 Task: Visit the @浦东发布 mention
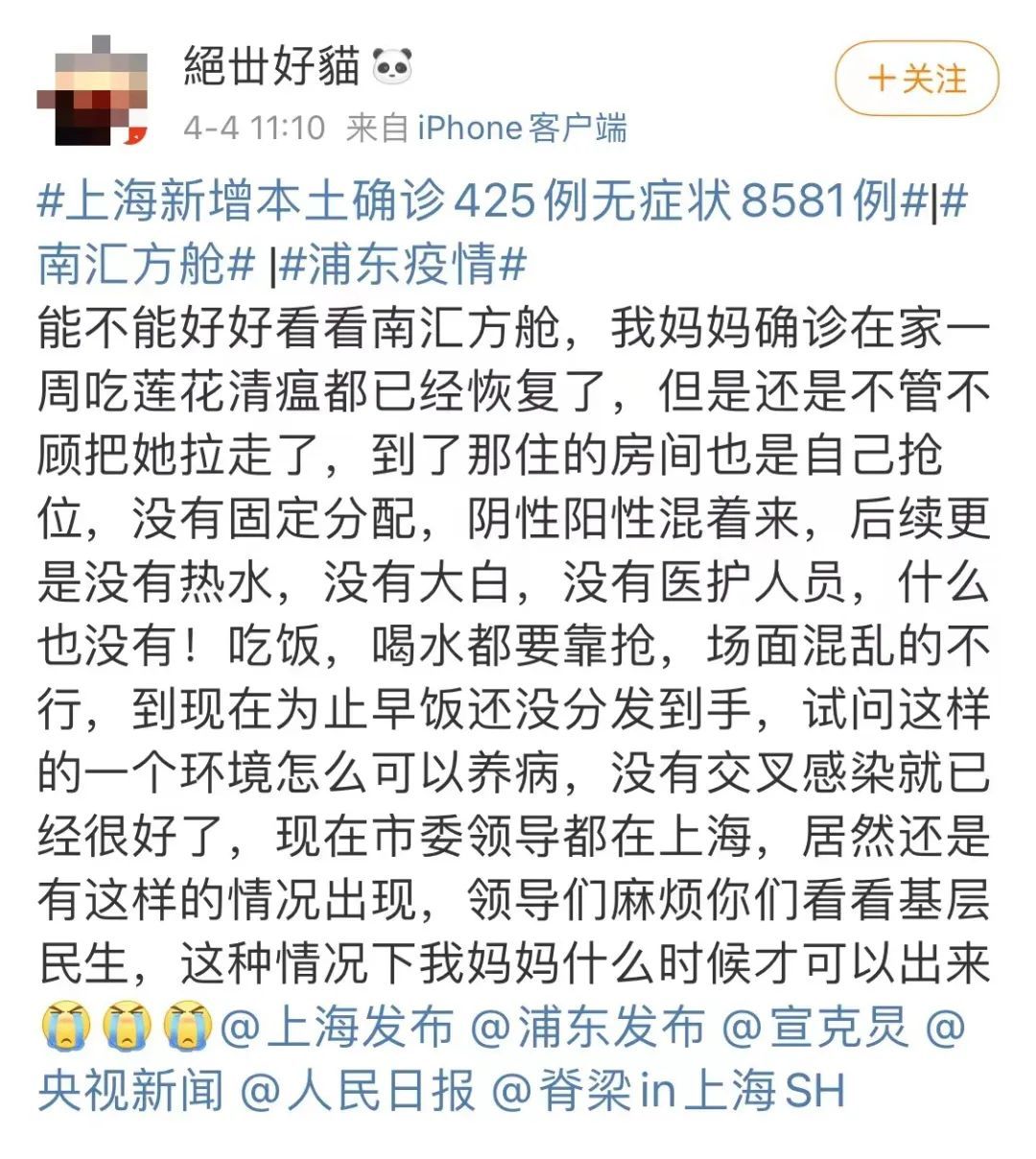pyautogui.click(x=588, y=1027)
